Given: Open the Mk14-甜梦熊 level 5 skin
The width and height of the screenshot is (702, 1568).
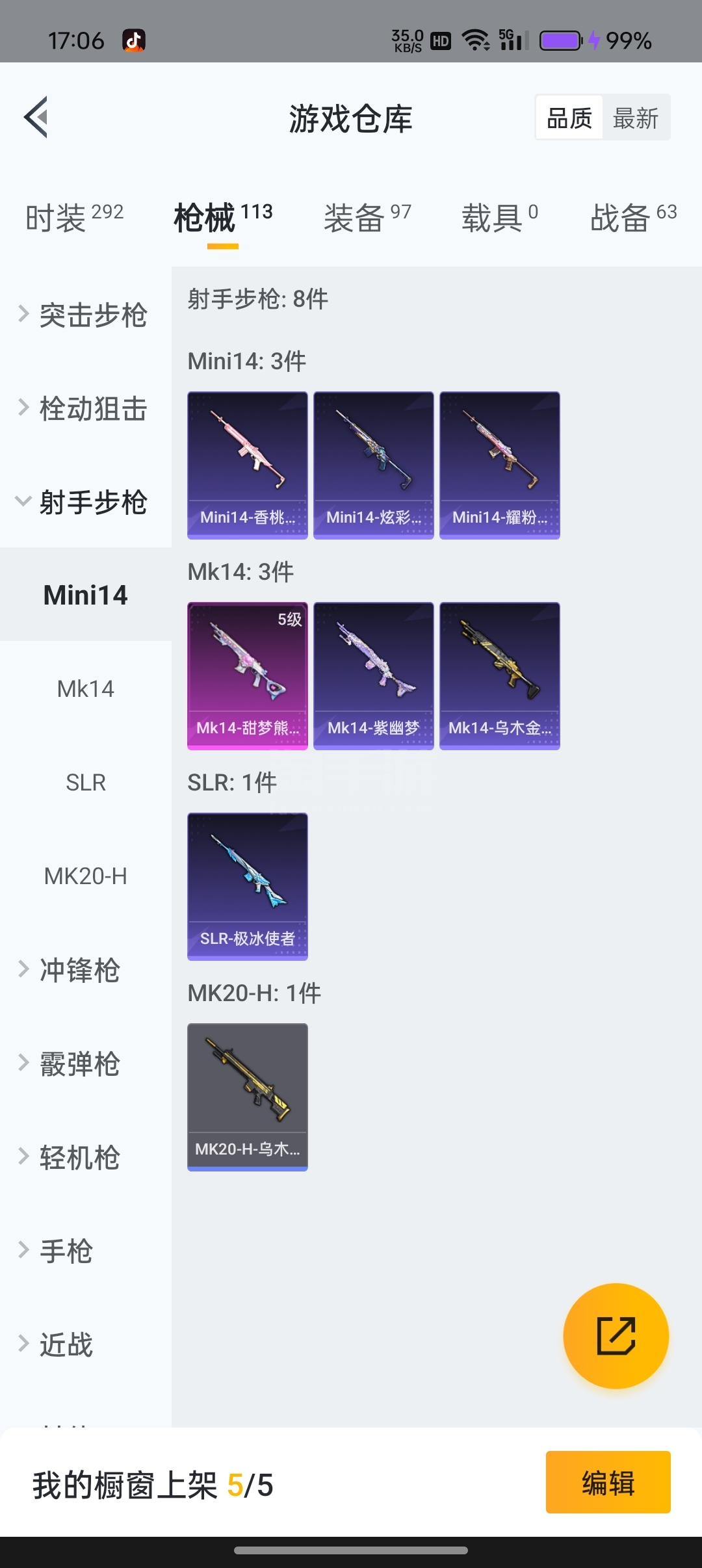Looking at the screenshot, I should (x=247, y=675).
